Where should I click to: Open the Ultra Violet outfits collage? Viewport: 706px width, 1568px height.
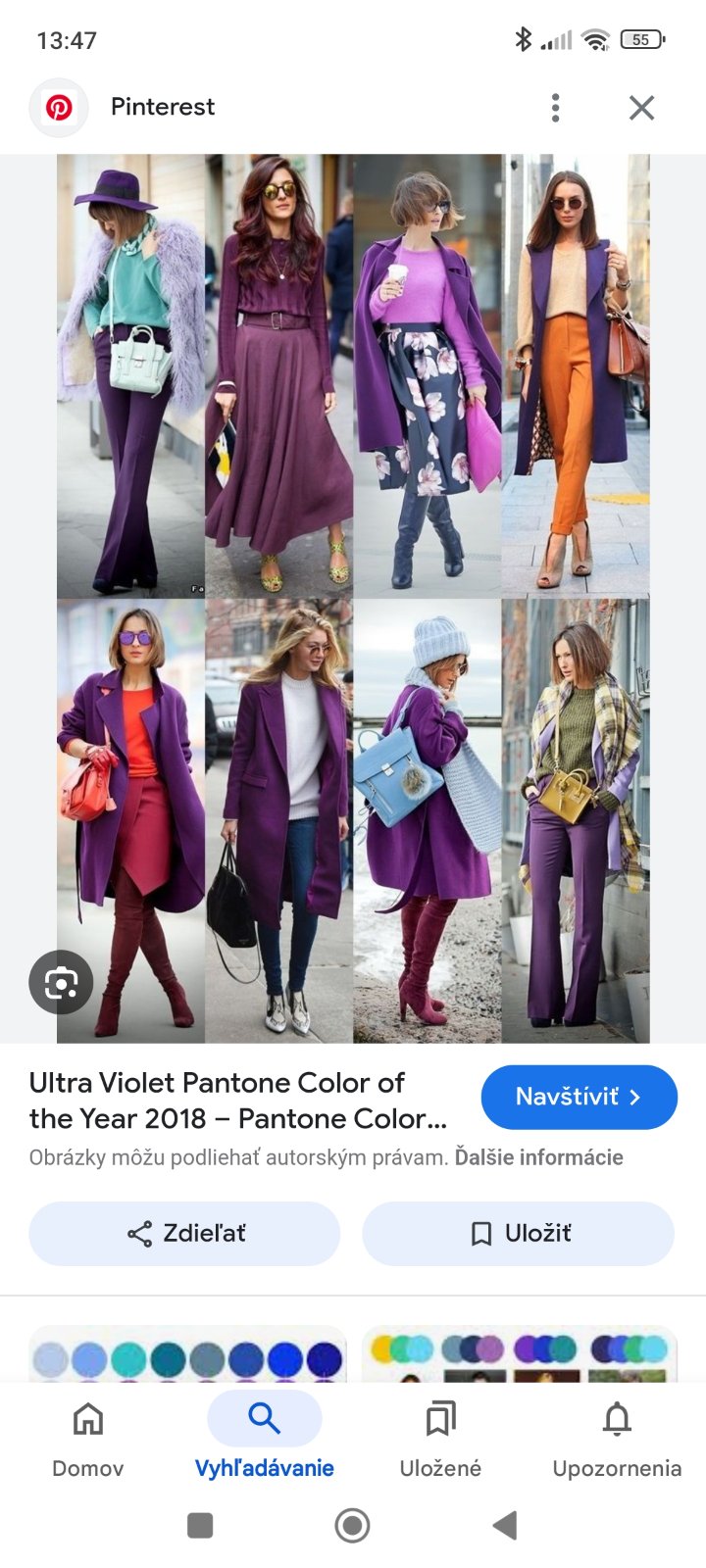353,598
